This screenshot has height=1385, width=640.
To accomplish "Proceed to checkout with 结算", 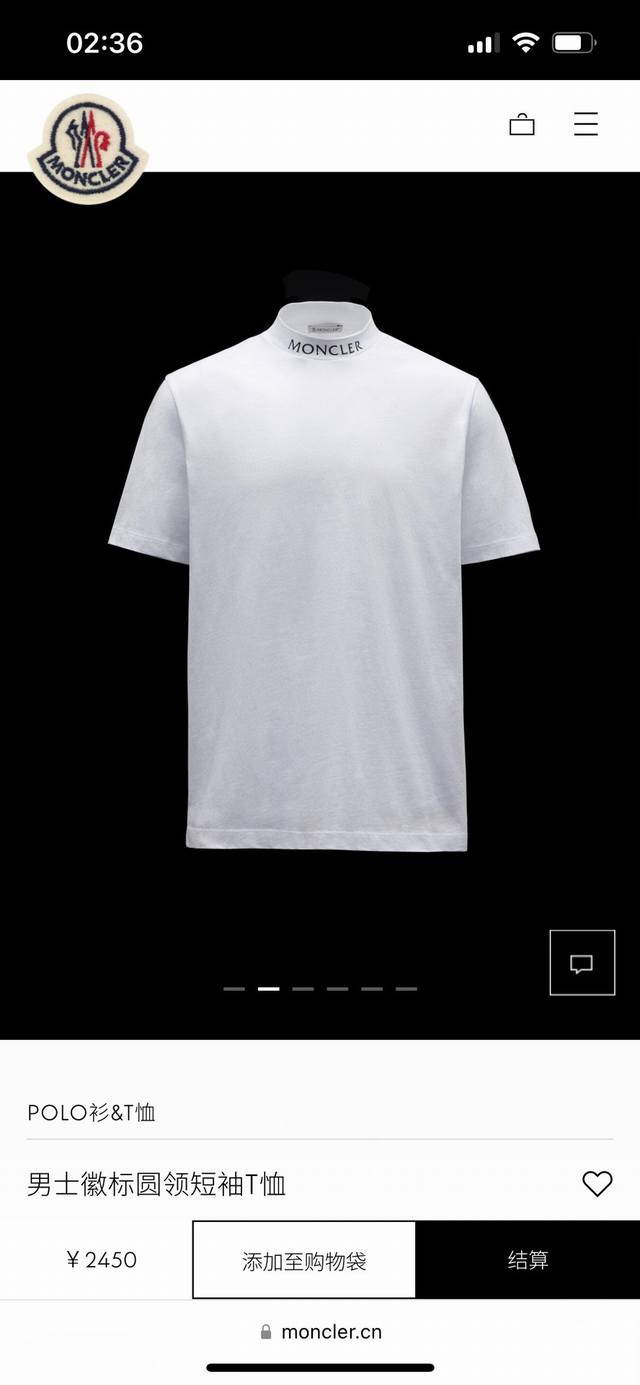I will tap(527, 1260).
